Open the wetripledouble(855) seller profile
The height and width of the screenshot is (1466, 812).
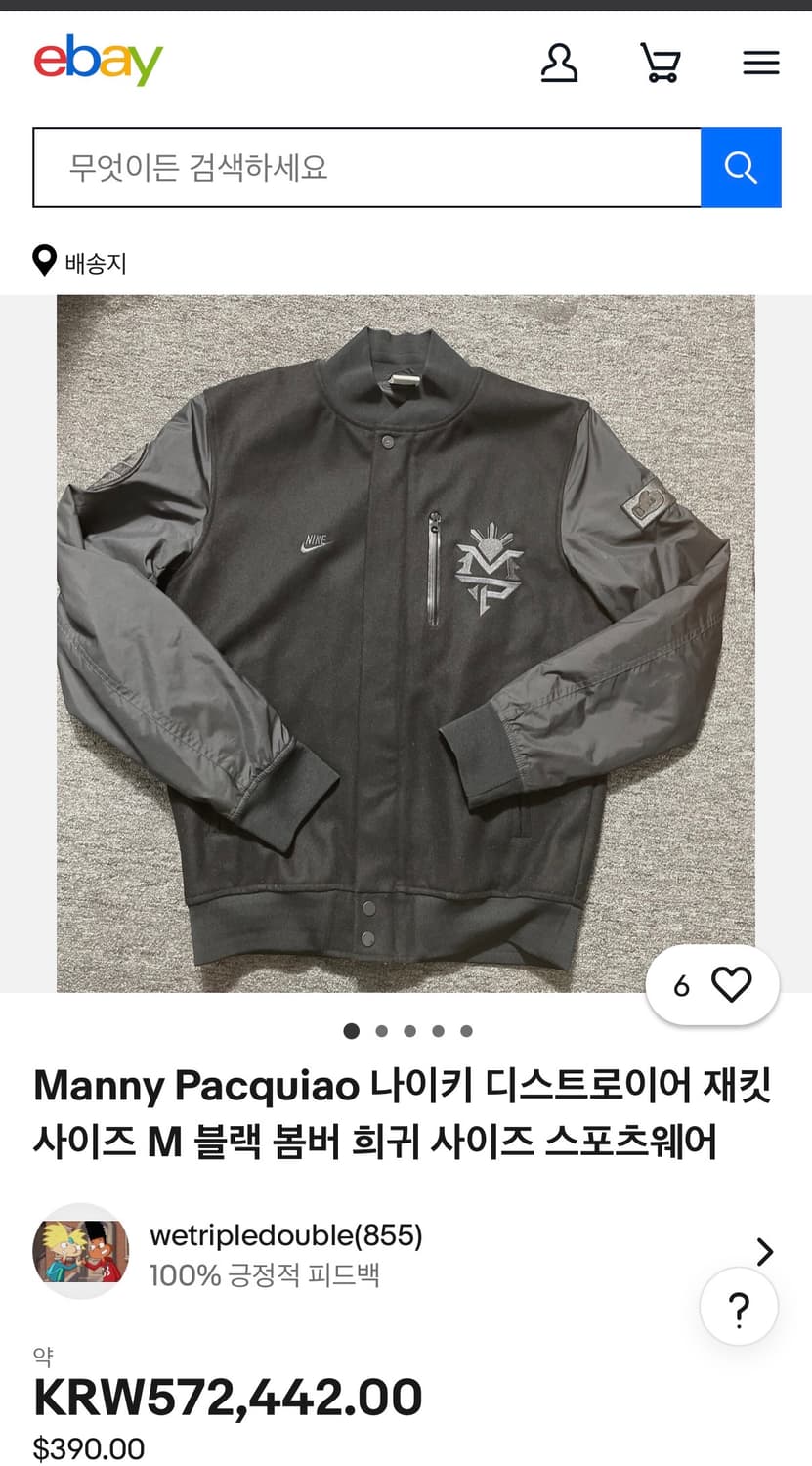tap(284, 1234)
